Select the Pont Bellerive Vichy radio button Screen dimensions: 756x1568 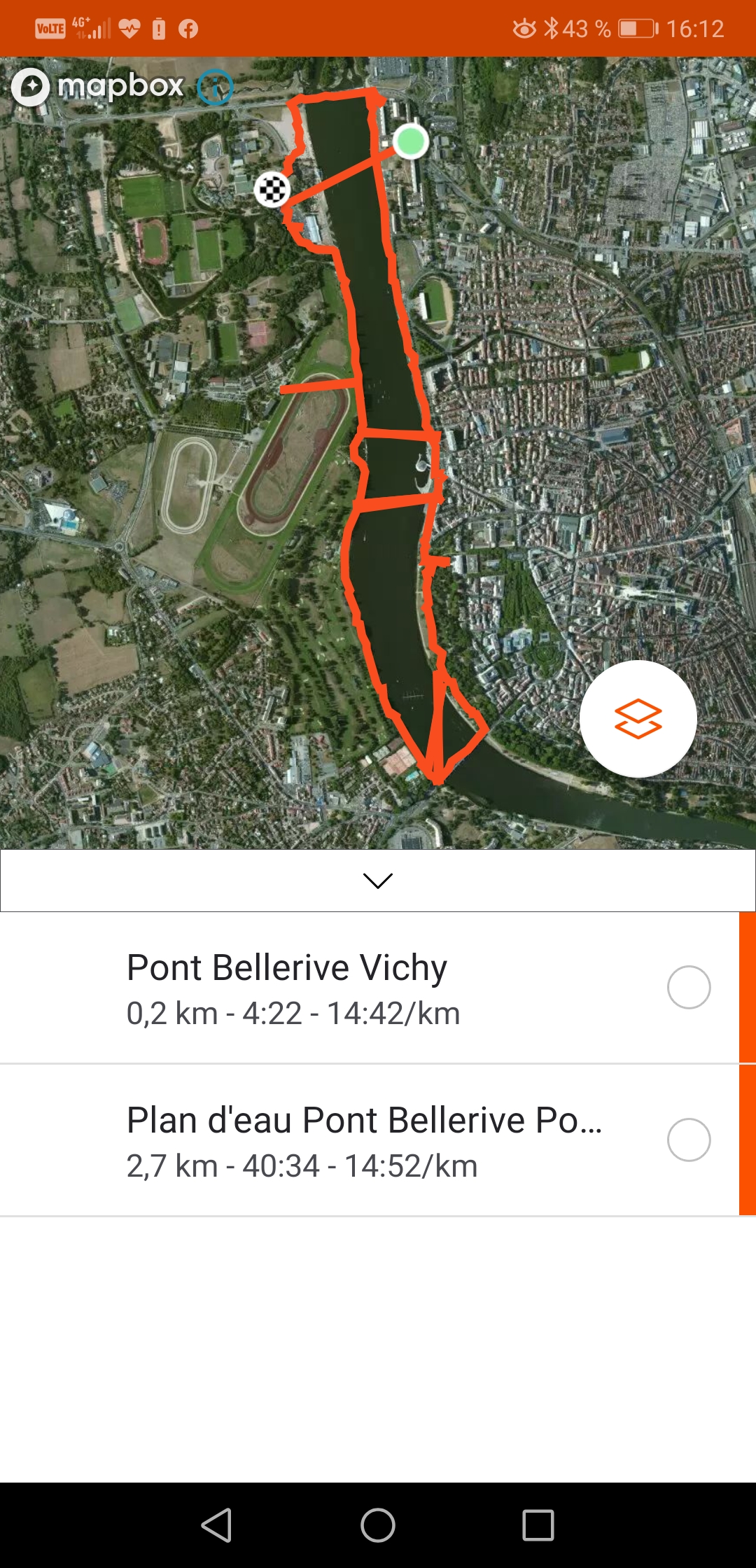tap(689, 987)
